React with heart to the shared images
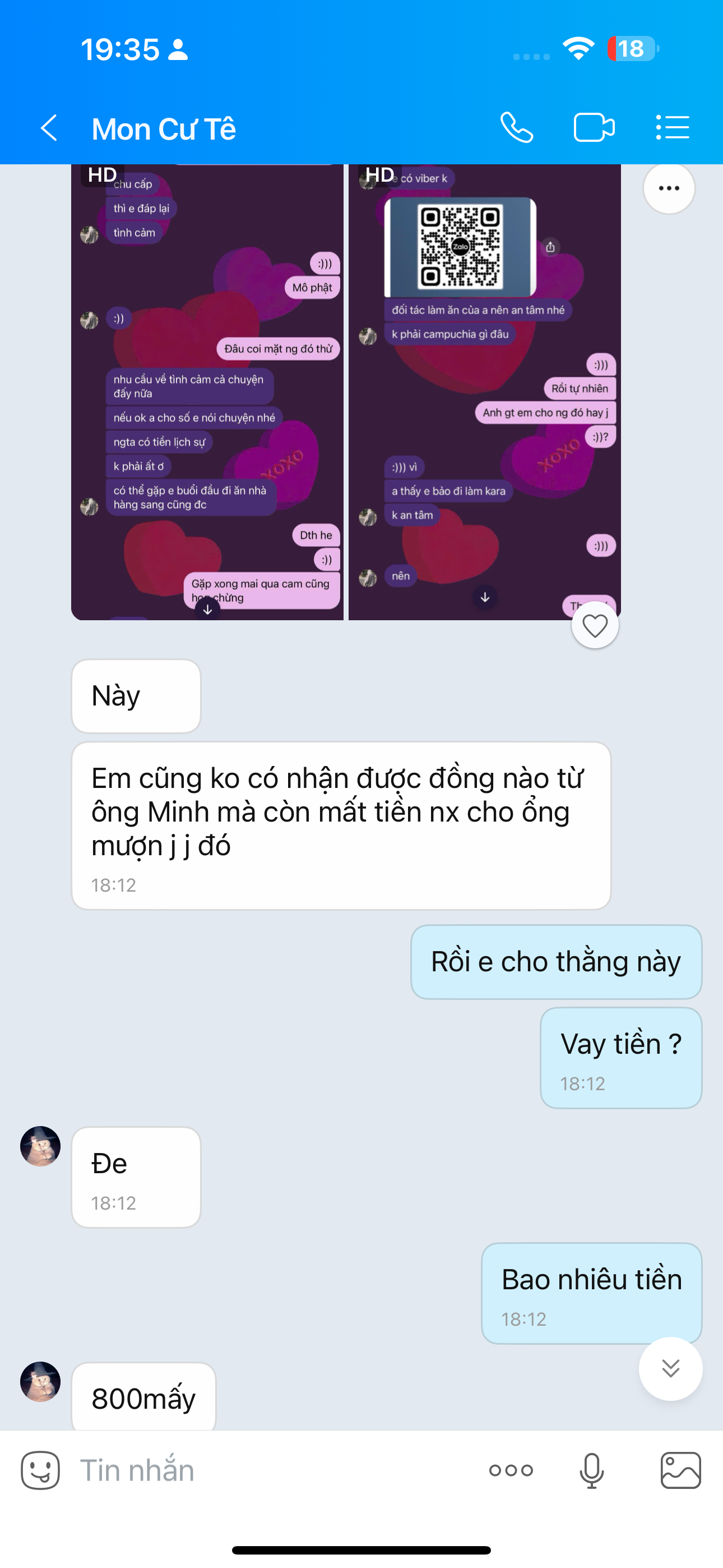The image size is (723, 1568). pos(595,625)
